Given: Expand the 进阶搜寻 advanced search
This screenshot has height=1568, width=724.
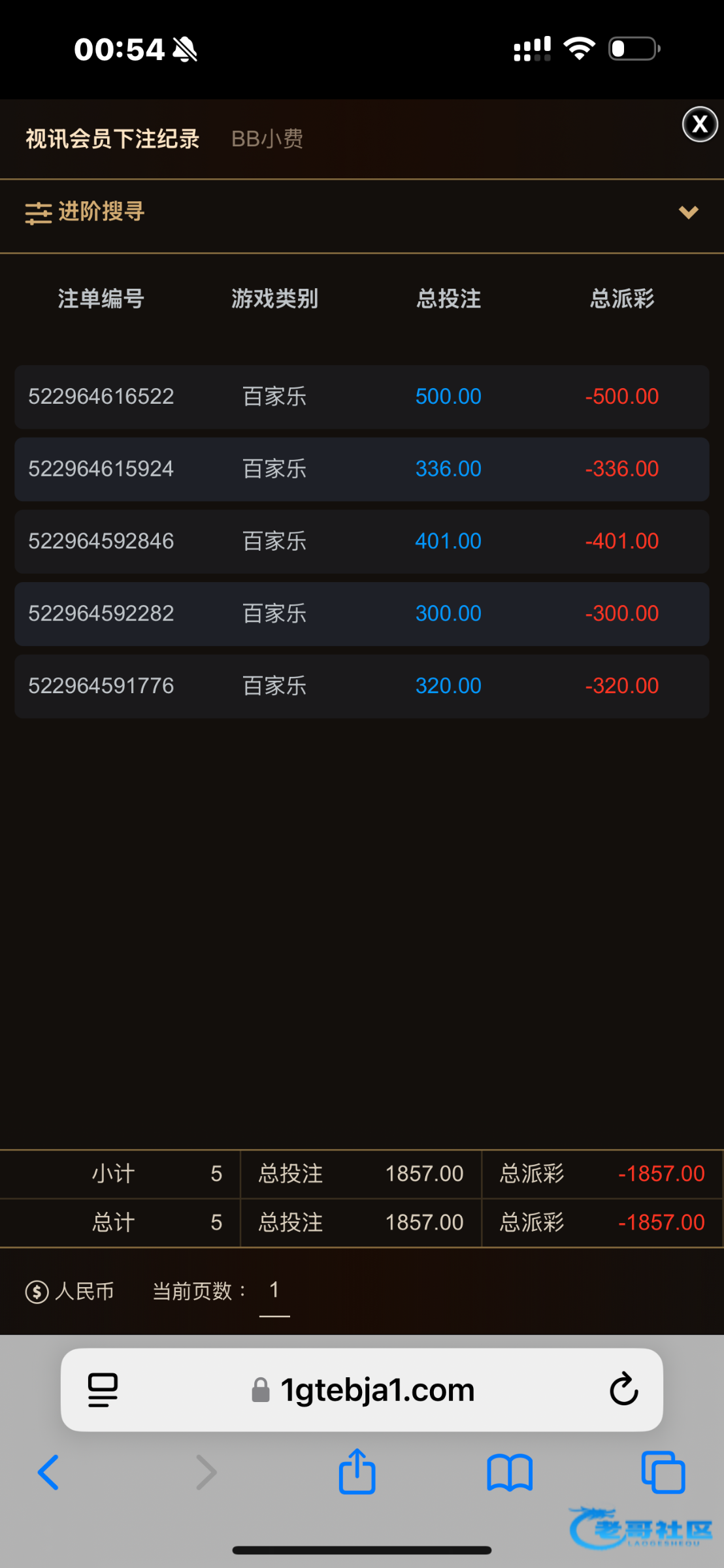Looking at the screenshot, I should (361, 212).
